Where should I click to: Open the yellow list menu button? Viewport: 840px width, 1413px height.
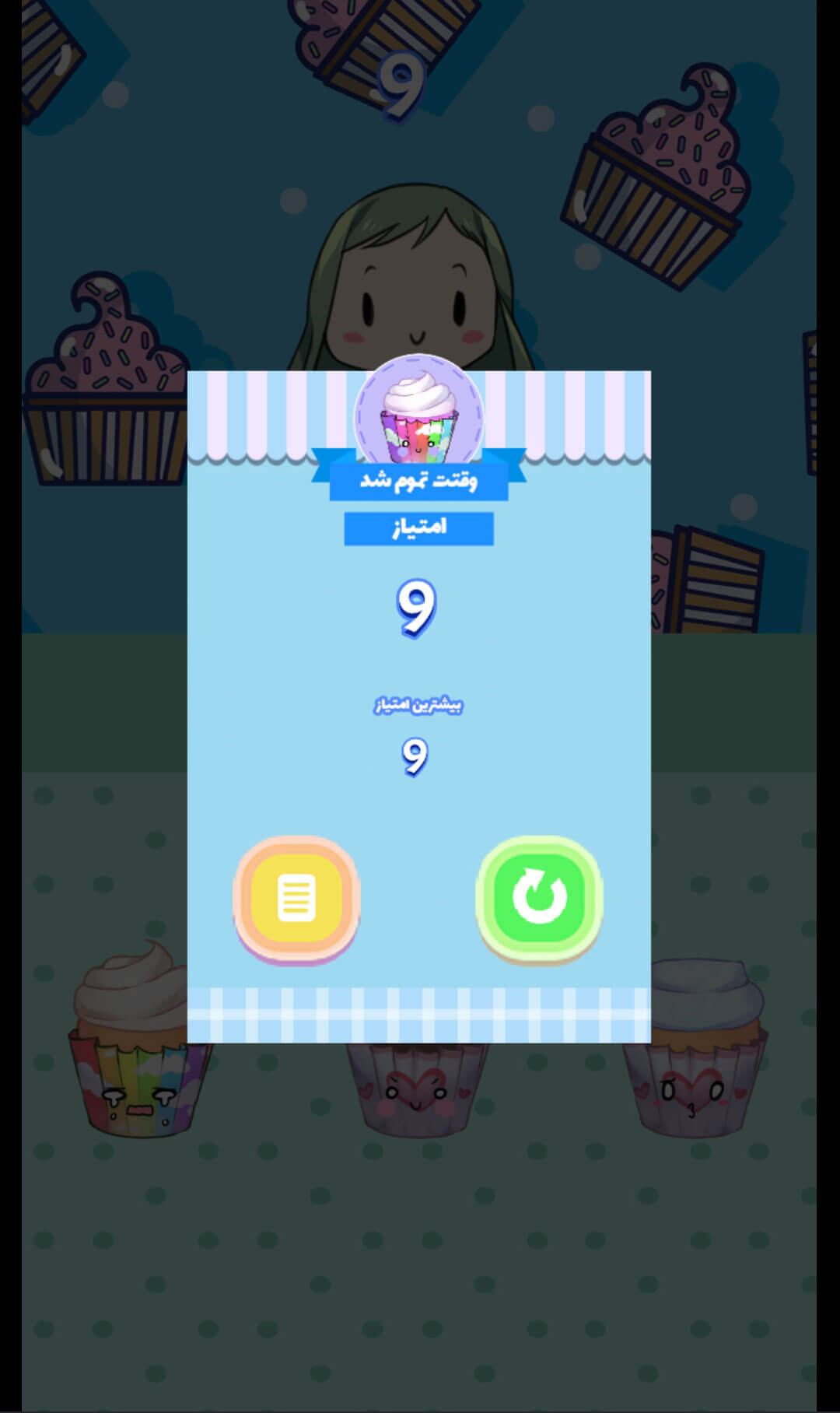tap(296, 897)
